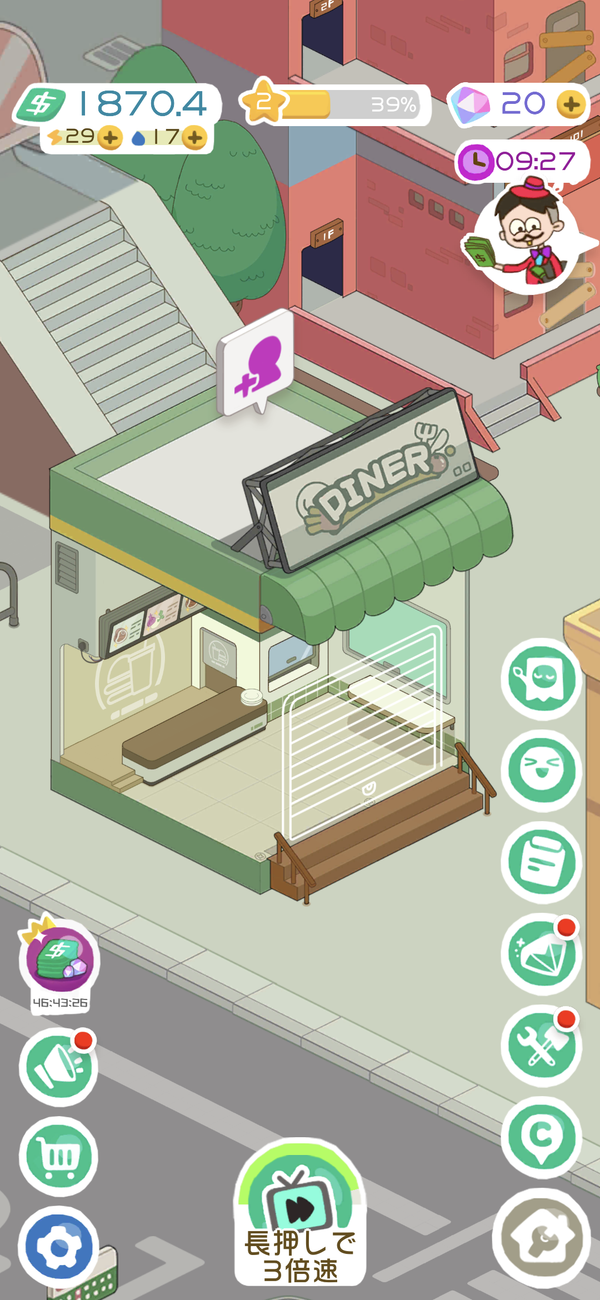This screenshot has width=600, height=1300.
Task: Open the diamond icon with red dot
Action: pos(541,952)
